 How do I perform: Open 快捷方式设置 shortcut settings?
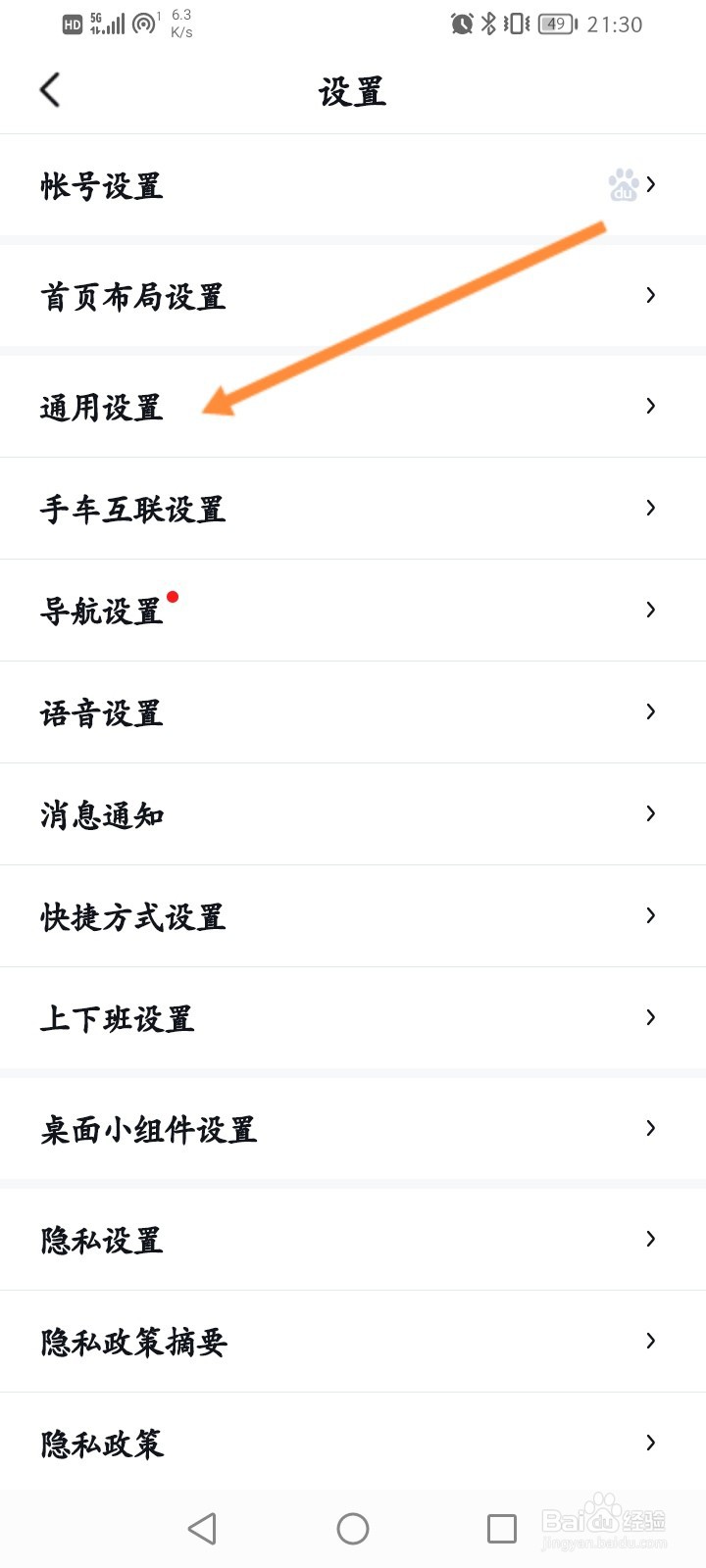point(353,916)
